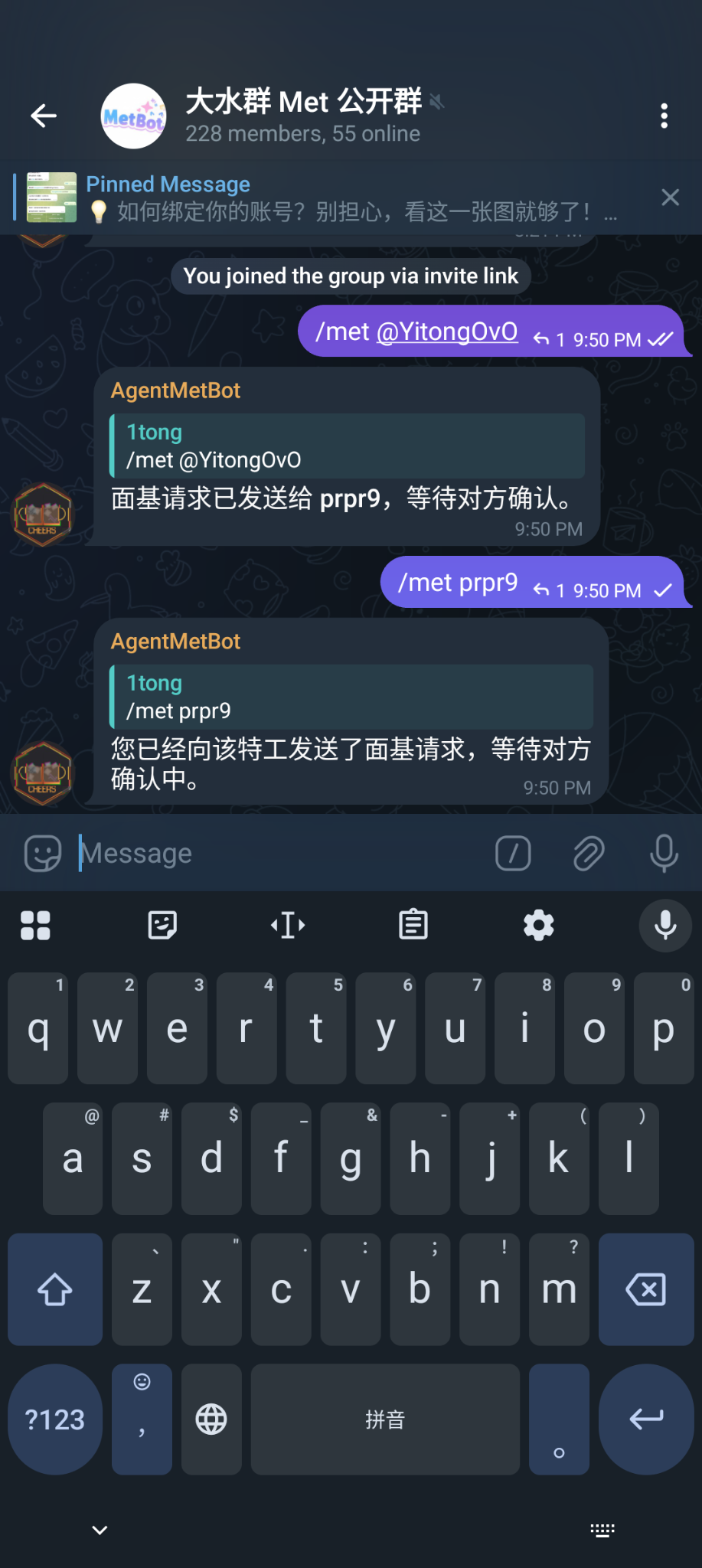Open the text cursor editing tool on keyboard
This screenshot has height=1568, width=702.
287,925
